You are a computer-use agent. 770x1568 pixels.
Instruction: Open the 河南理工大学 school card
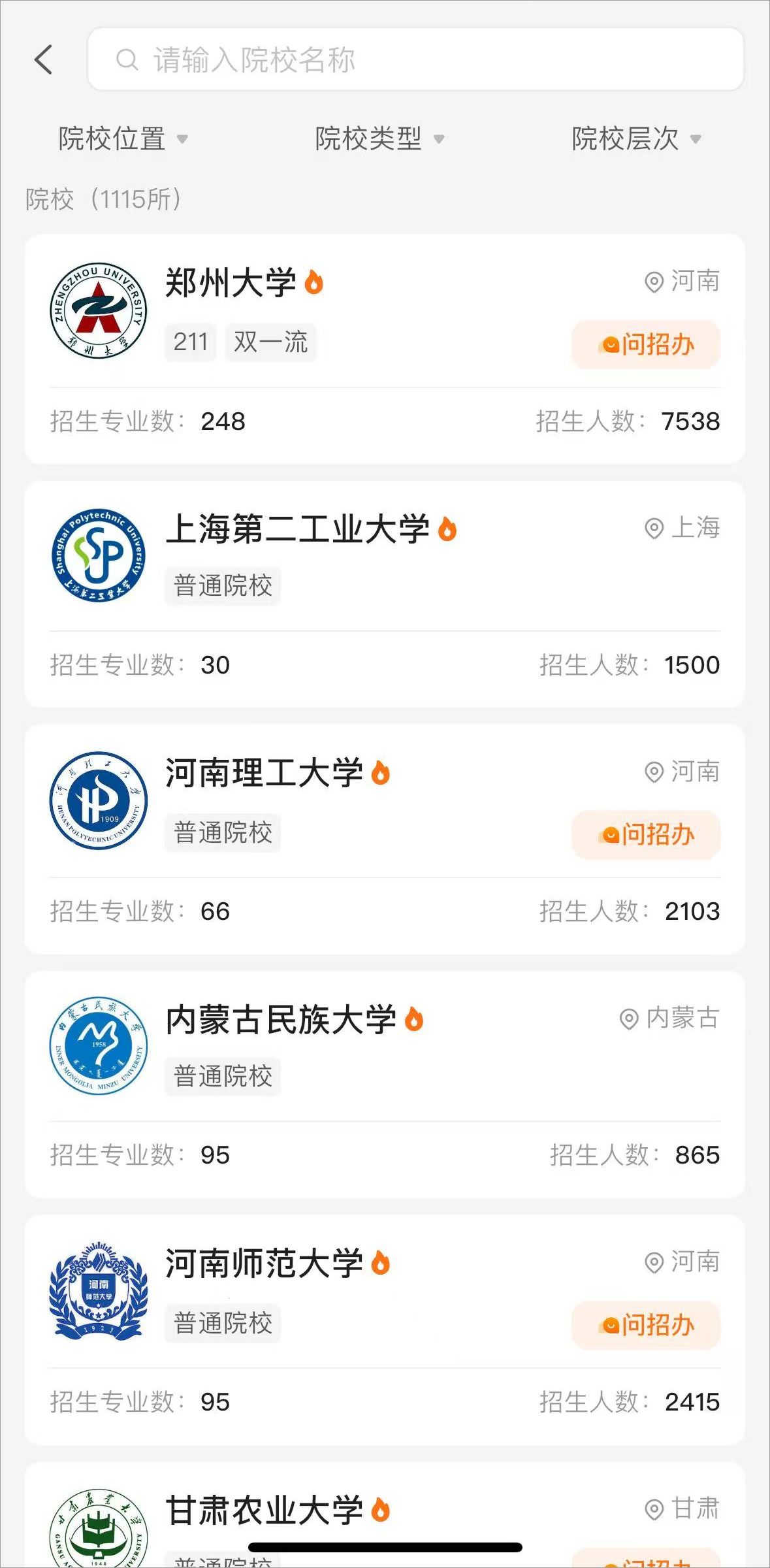(264, 774)
